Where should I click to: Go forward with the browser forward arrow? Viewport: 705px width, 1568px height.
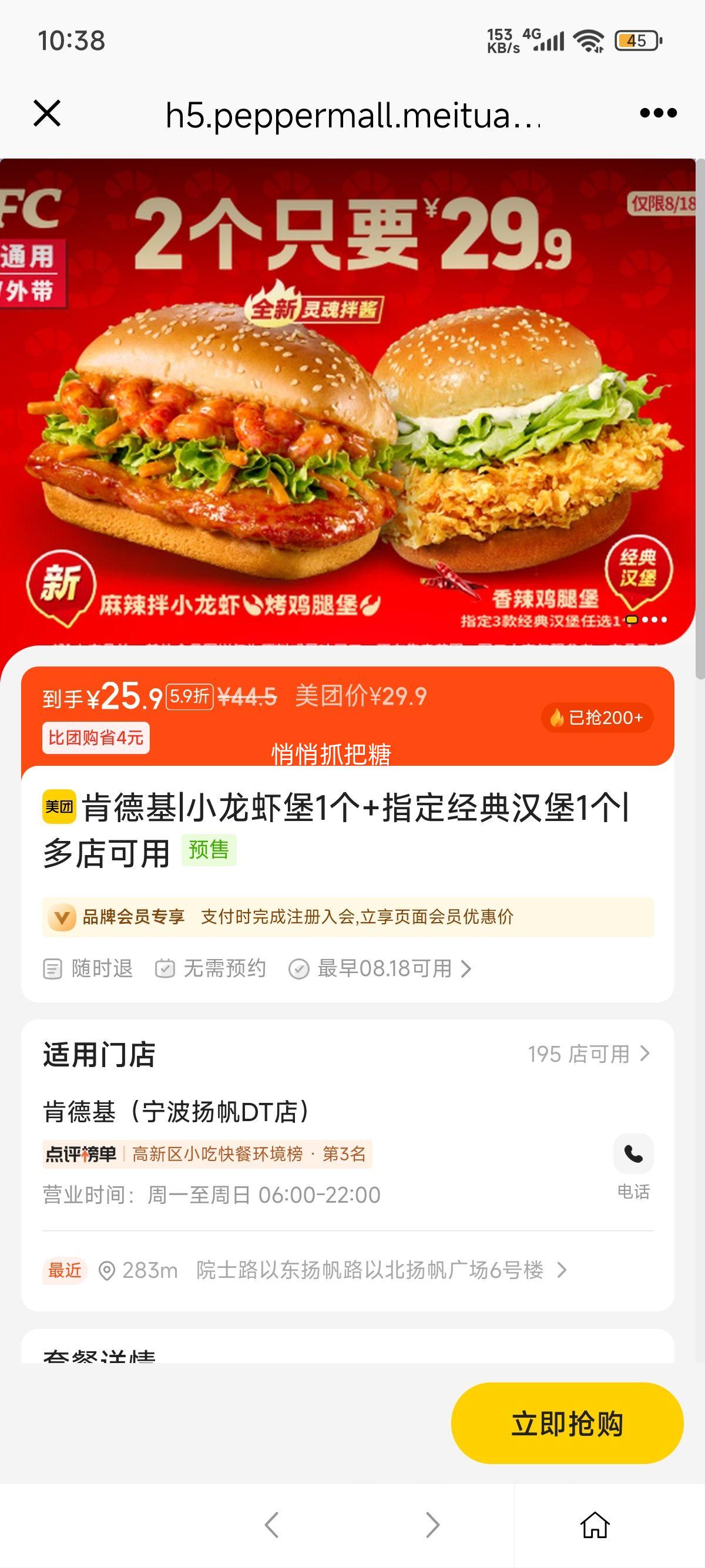[432, 1525]
